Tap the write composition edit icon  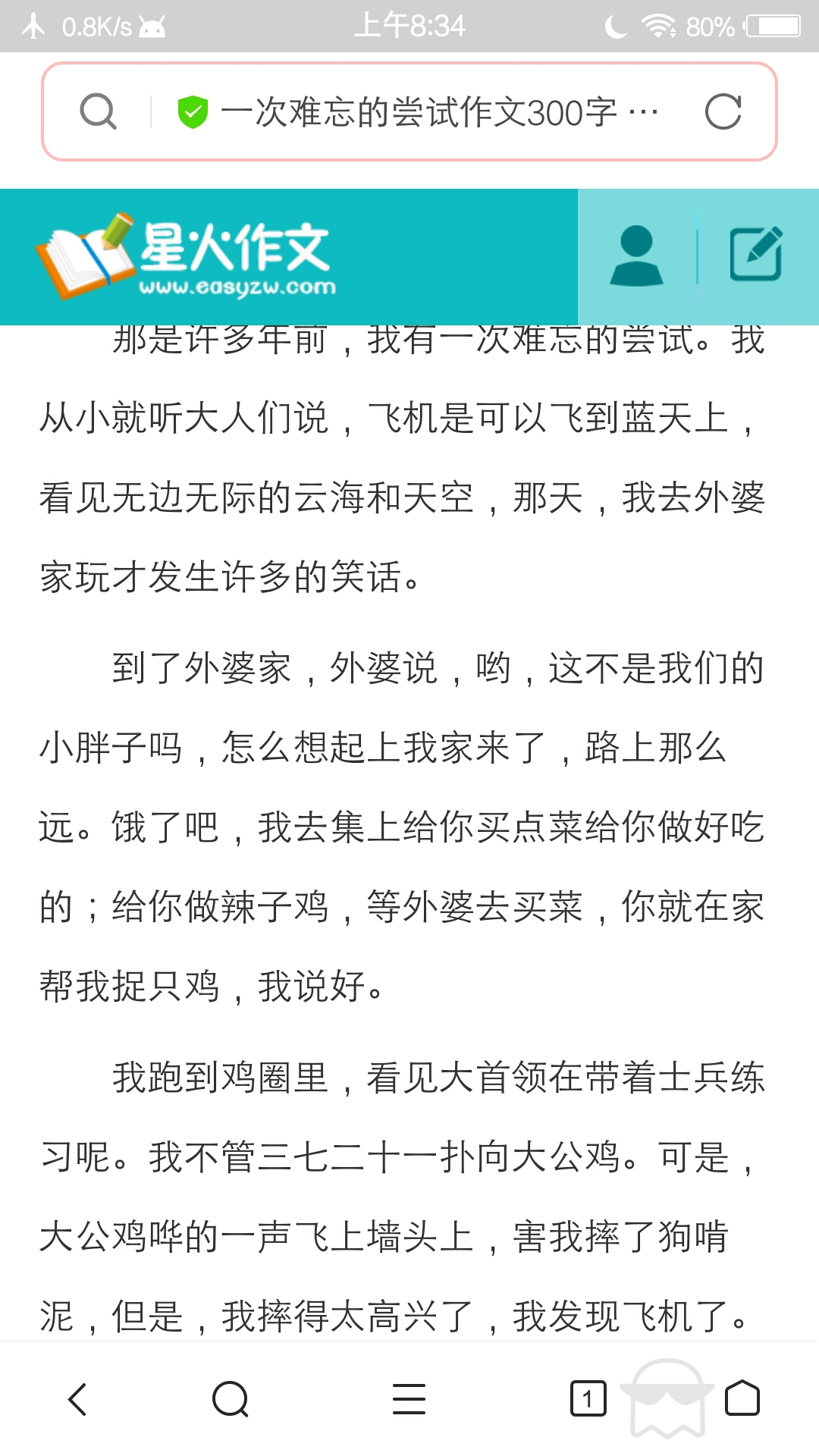[x=756, y=255]
